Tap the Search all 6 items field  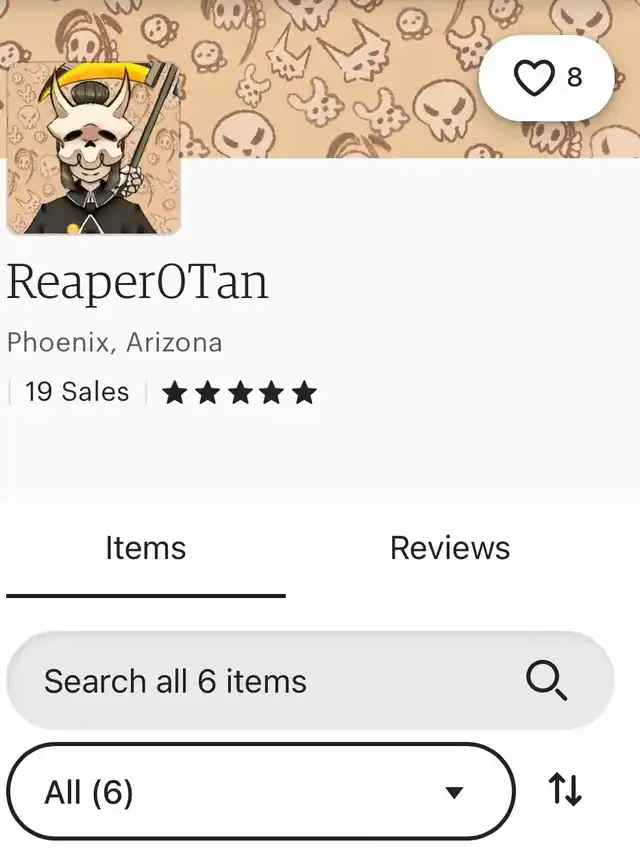pos(280,681)
